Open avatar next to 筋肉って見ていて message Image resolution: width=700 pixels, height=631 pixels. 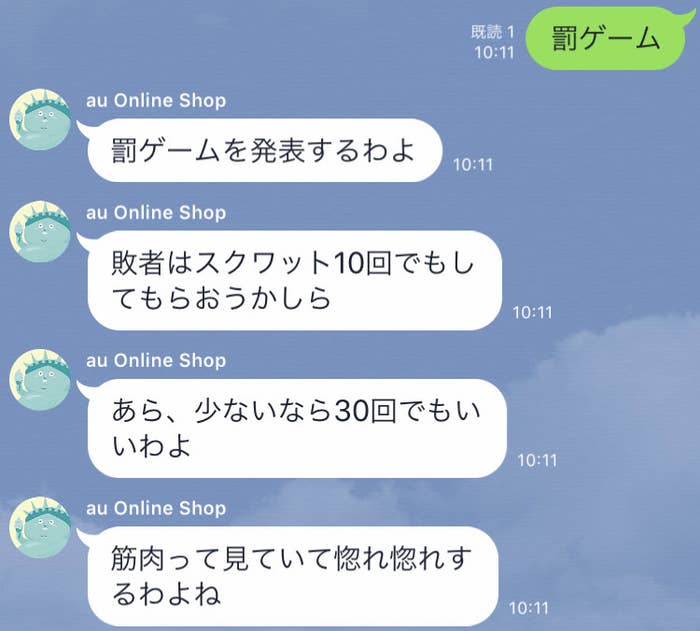(x=40, y=526)
